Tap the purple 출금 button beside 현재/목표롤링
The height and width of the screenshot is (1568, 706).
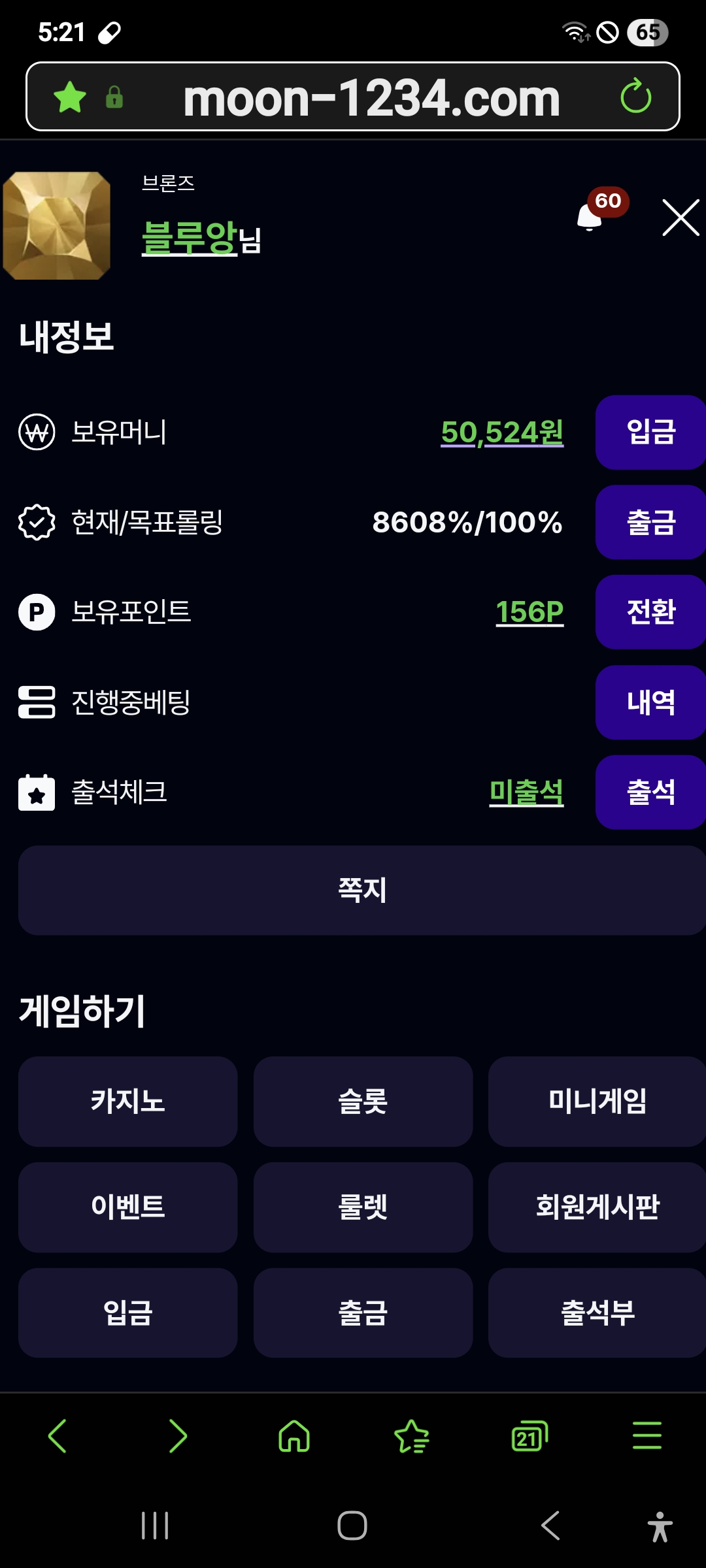click(650, 522)
